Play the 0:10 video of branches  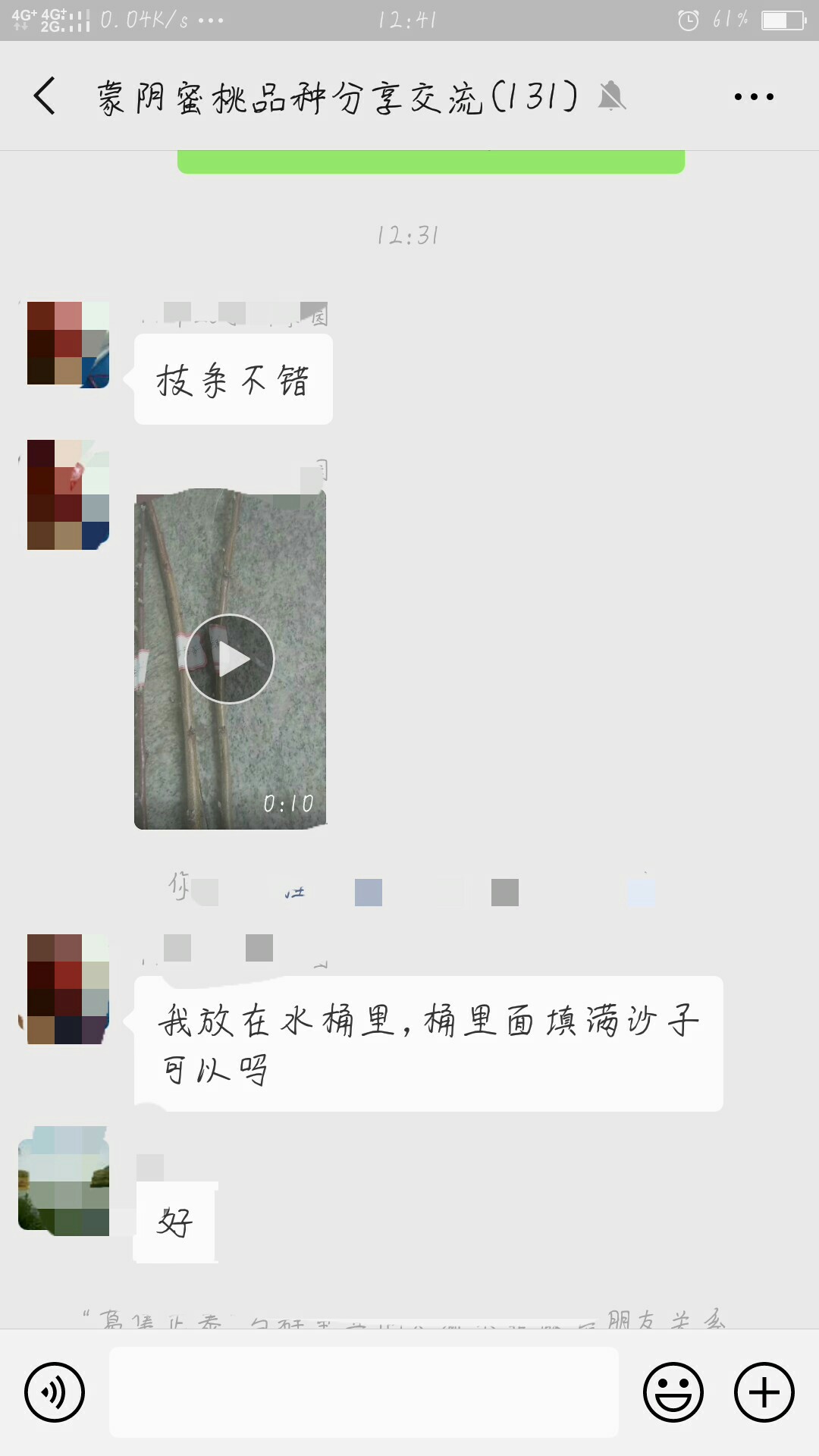tap(230, 658)
